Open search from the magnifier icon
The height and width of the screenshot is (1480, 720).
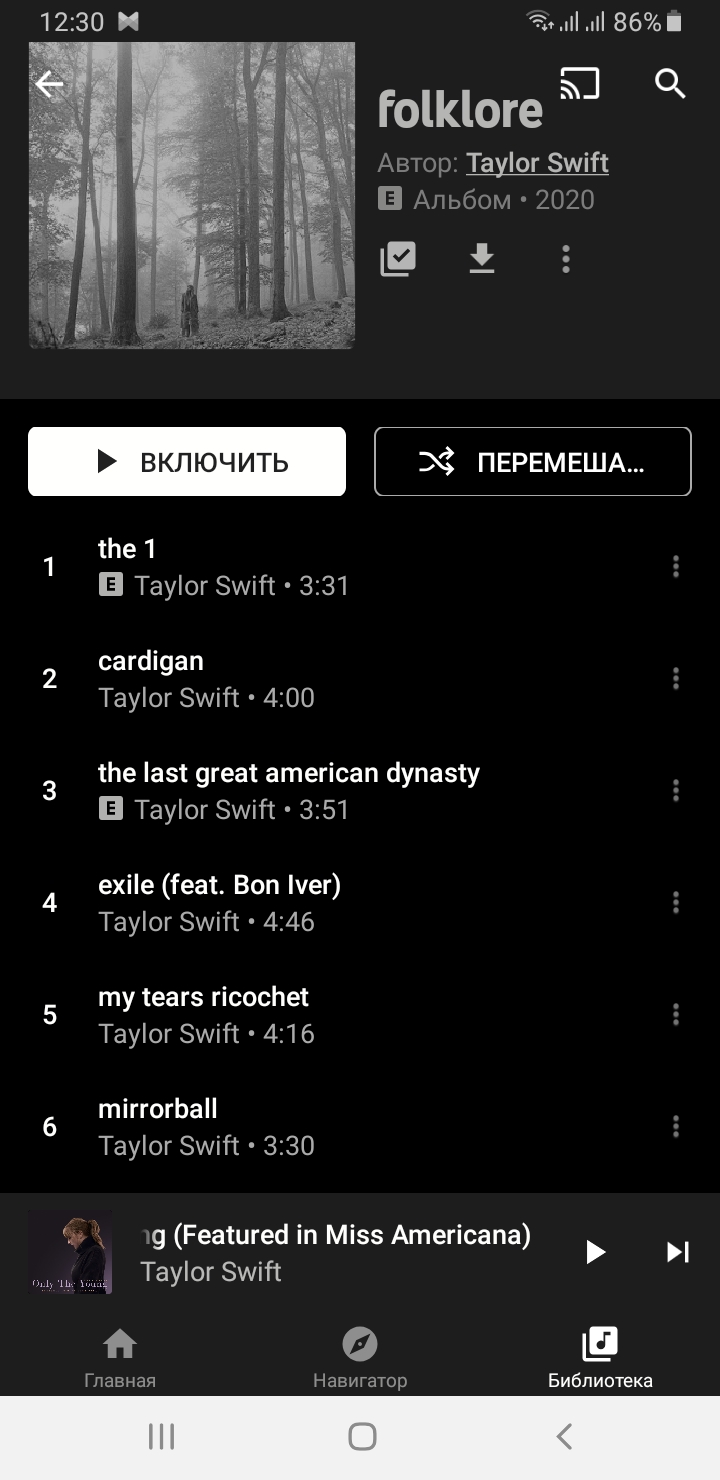[671, 85]
